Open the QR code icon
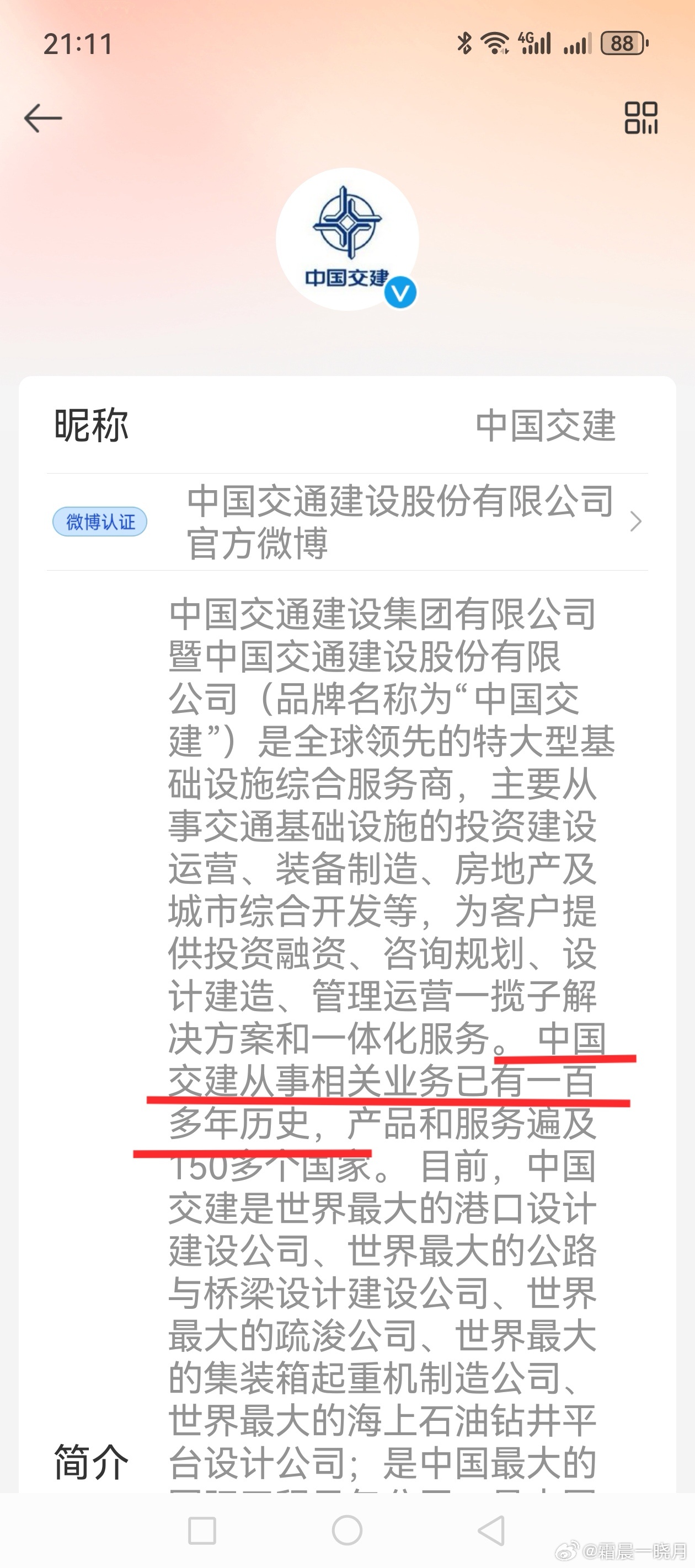 point(641,117)
